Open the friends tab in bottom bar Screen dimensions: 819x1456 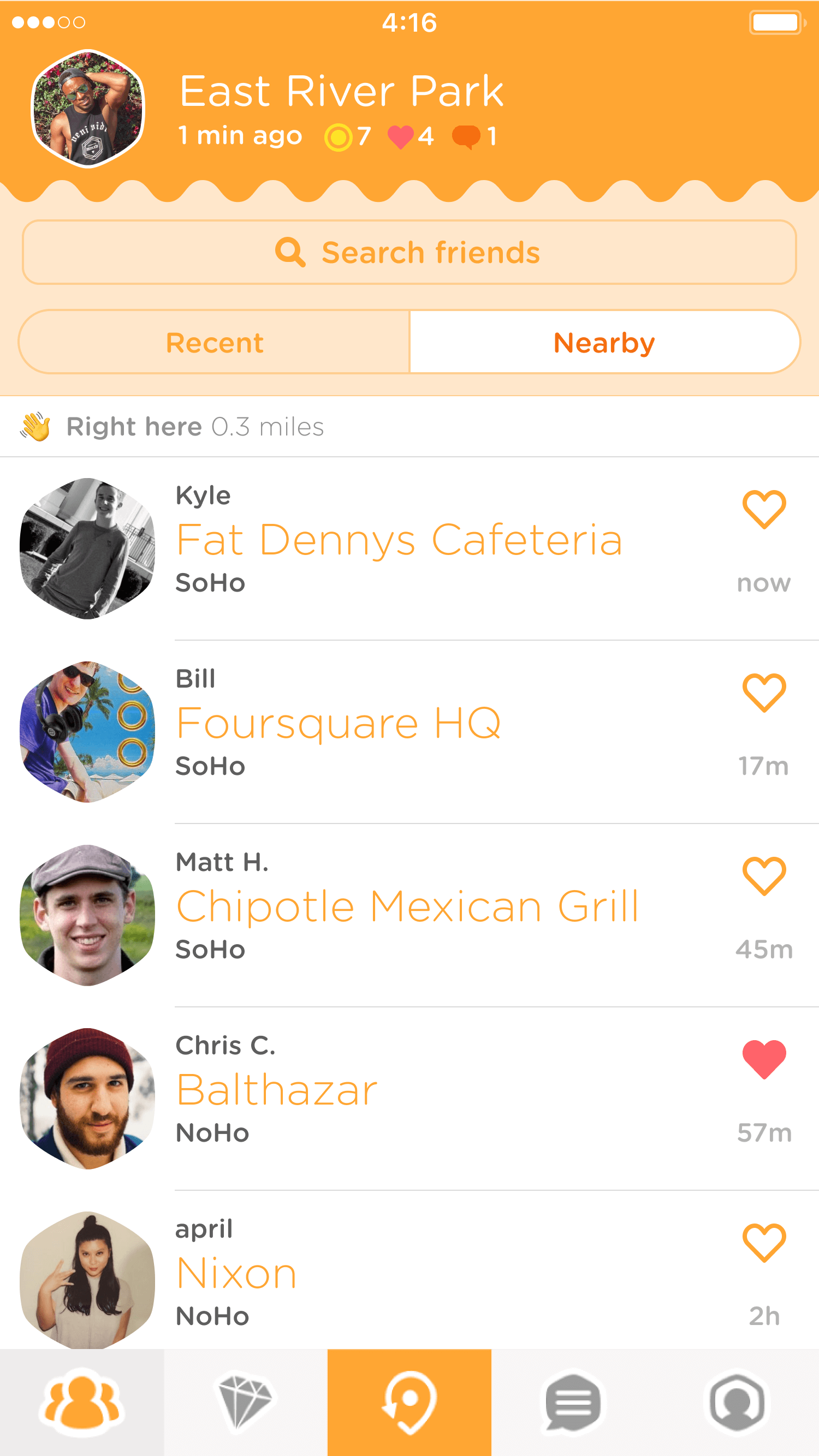[x=82, y=1402]
